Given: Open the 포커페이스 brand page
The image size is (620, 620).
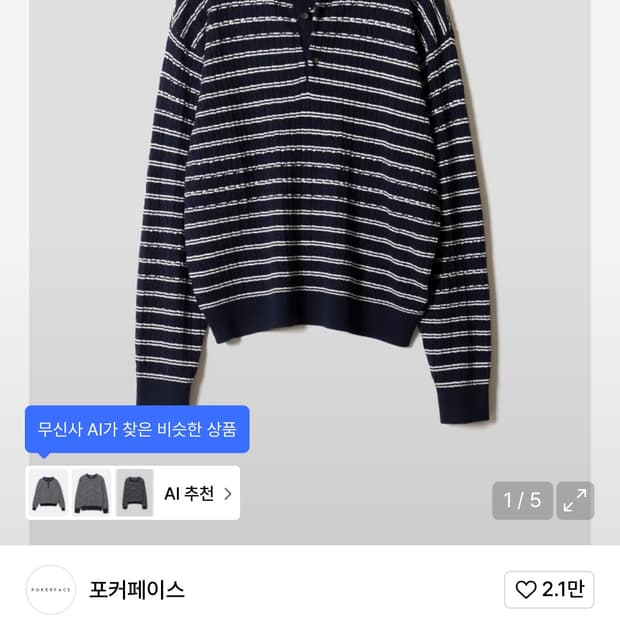Looking at the screenshot, I should pyautogui.click(x=137, y=590).
